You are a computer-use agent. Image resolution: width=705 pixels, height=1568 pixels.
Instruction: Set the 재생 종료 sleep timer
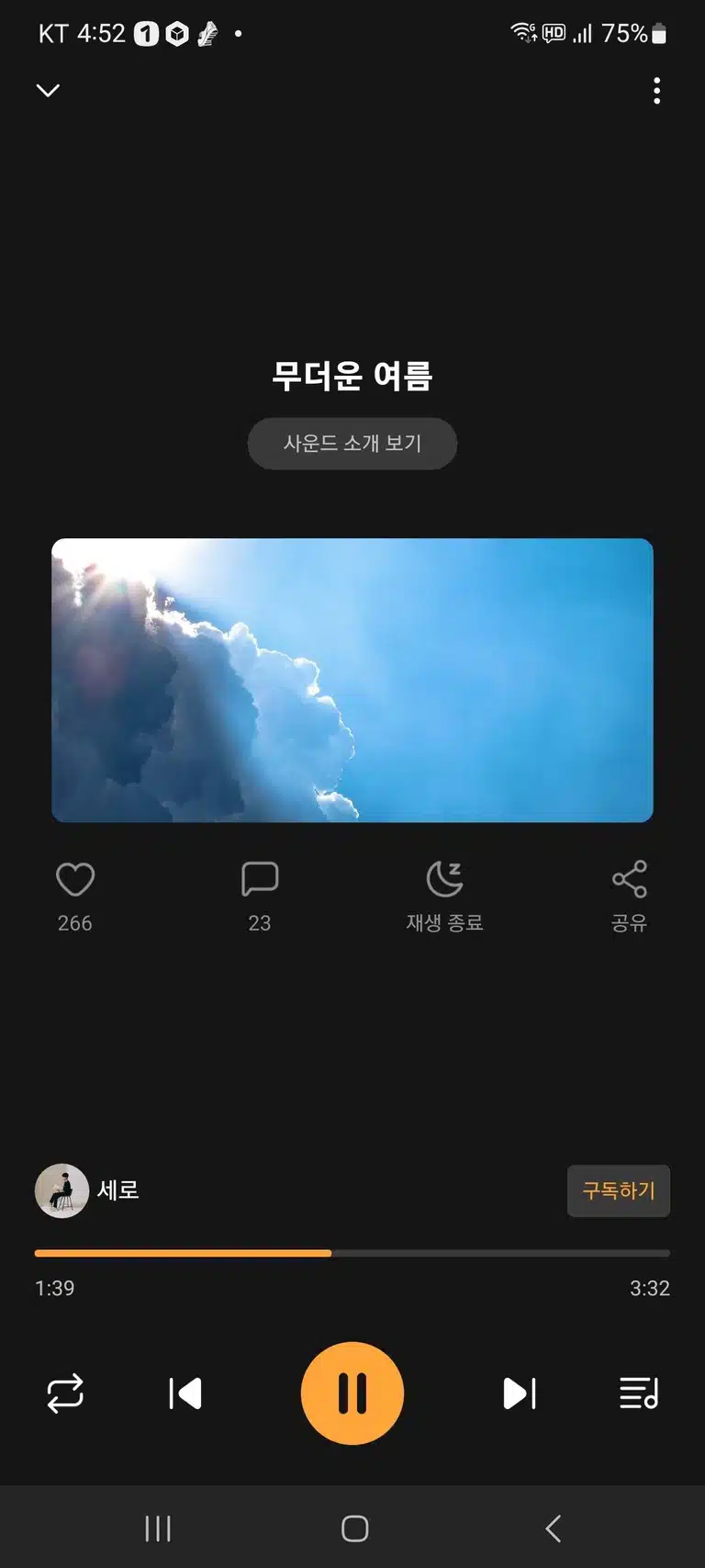click(445, 897)
